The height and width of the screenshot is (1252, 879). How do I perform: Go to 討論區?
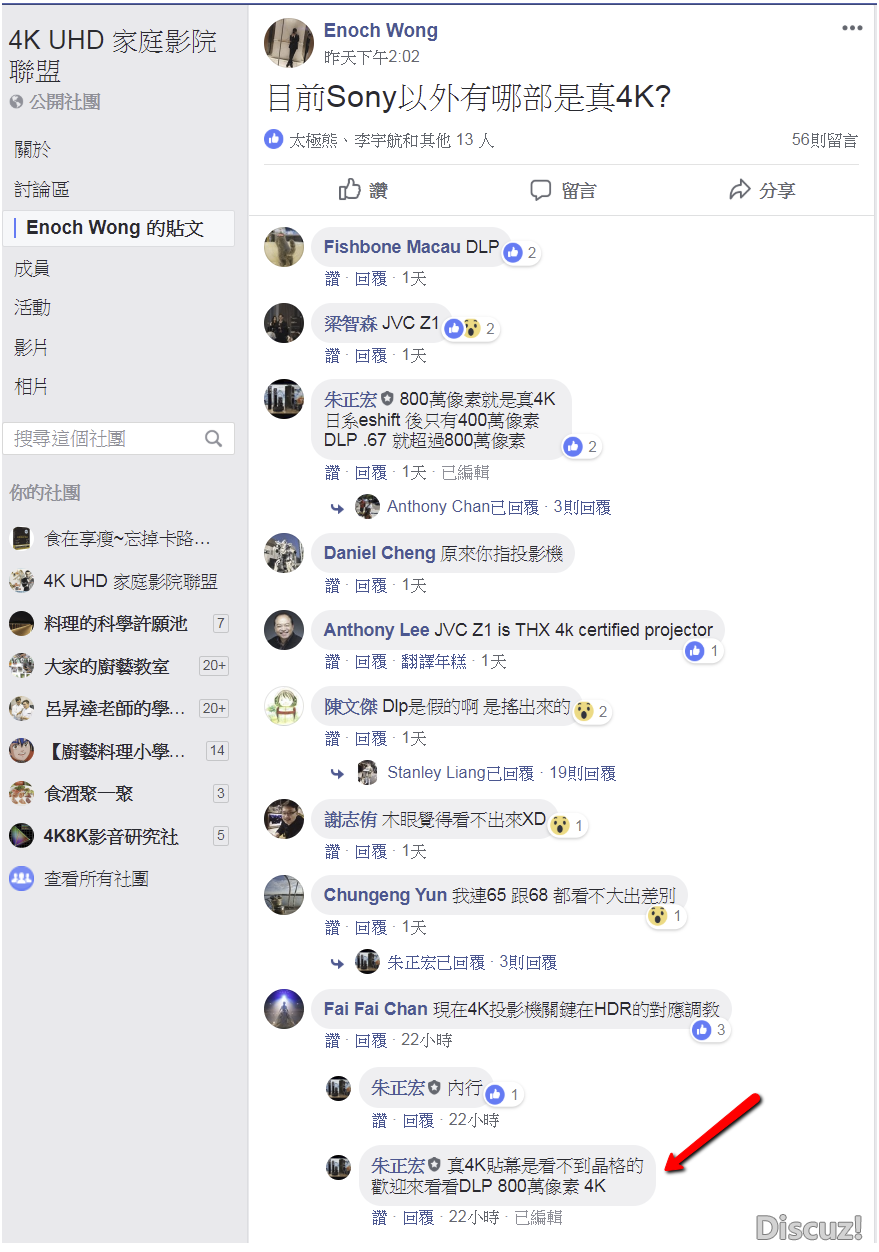(41, 189)
